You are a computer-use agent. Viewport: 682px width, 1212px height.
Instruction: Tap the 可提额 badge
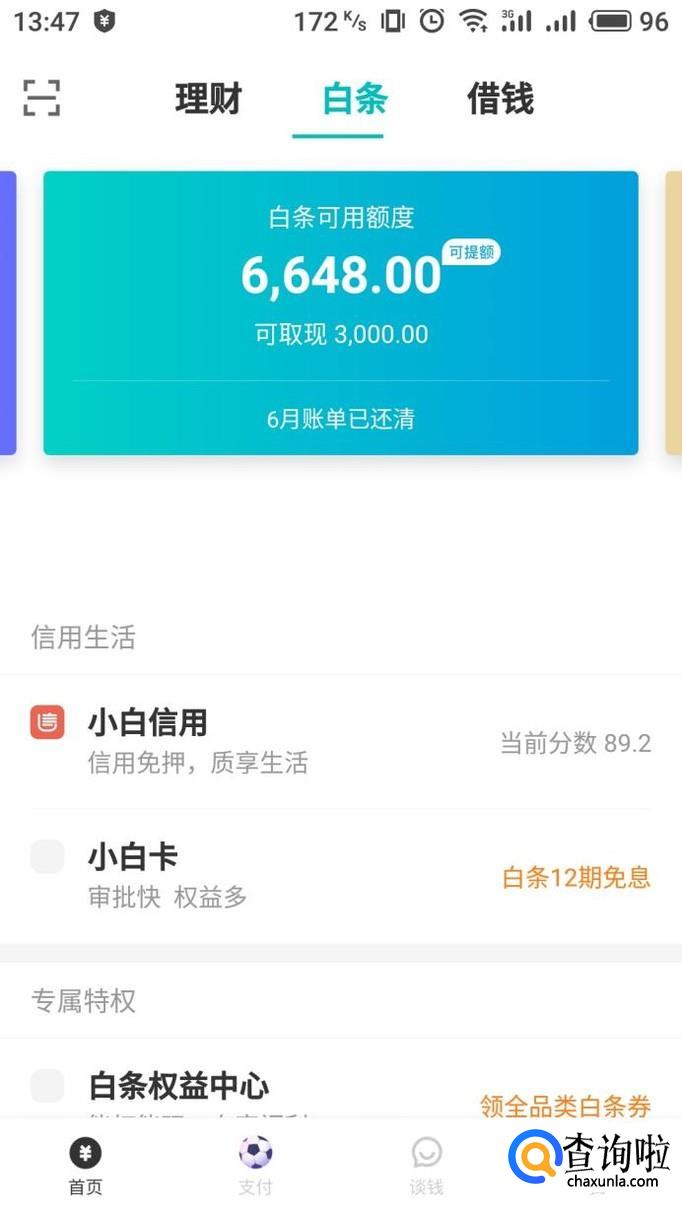[x=472, y=252]
